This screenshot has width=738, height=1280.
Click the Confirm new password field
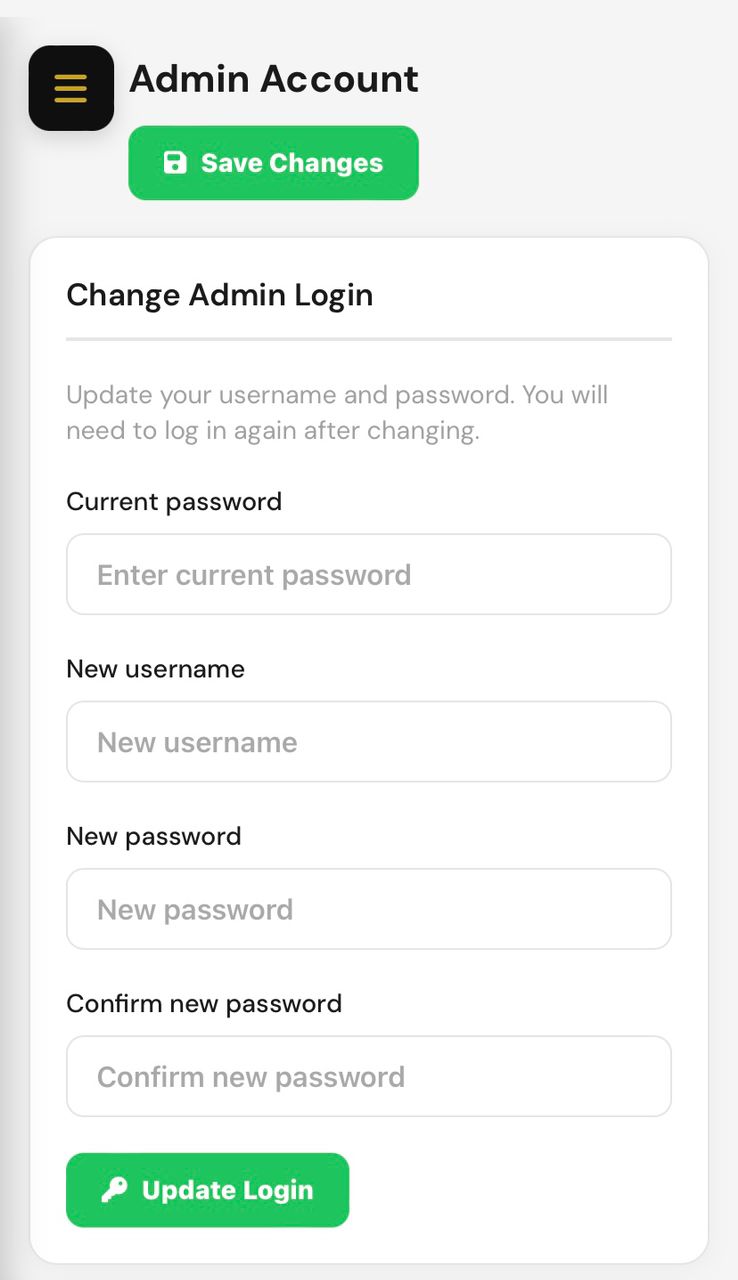pyautogui.click(x=368, y=1076)
